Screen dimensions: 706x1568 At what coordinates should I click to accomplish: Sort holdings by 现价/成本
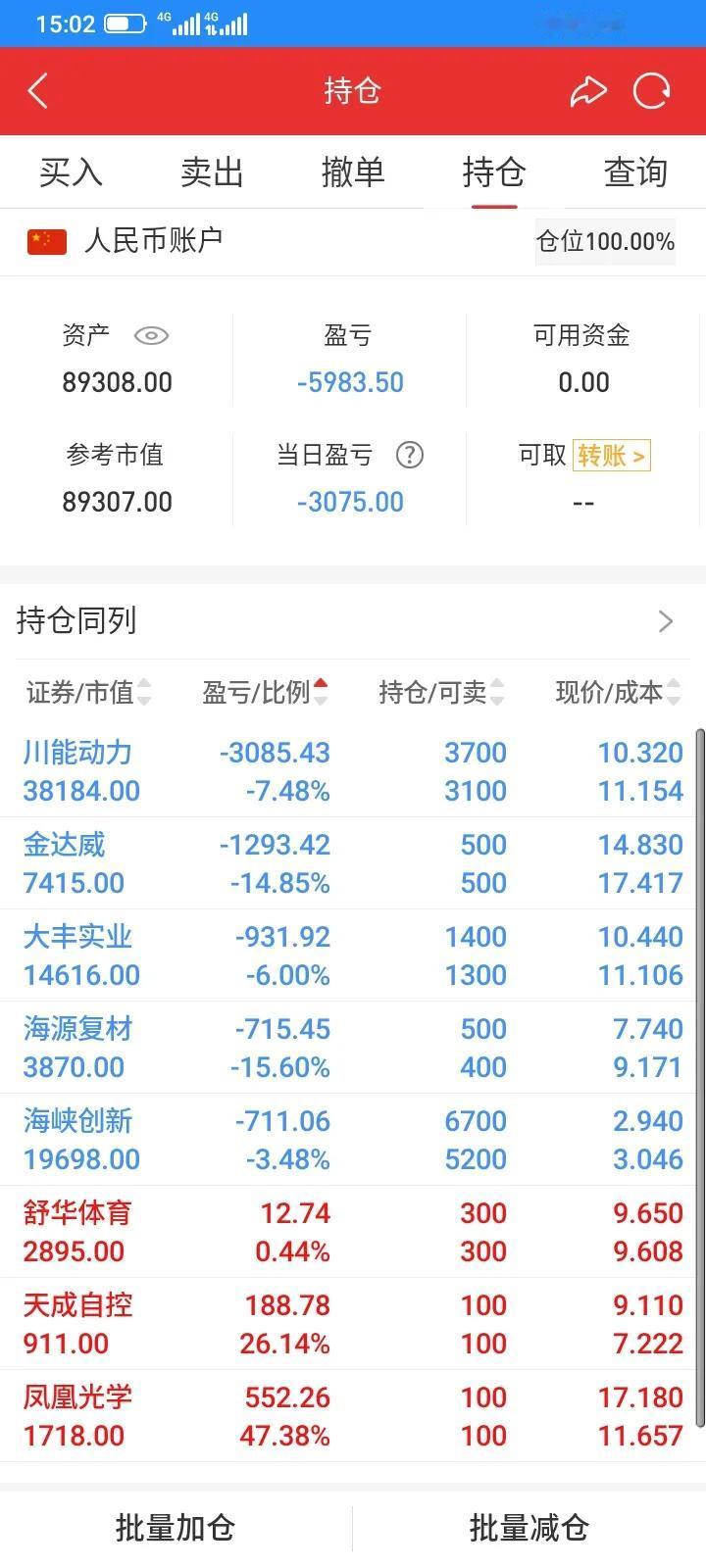click(x=618, y=693)
